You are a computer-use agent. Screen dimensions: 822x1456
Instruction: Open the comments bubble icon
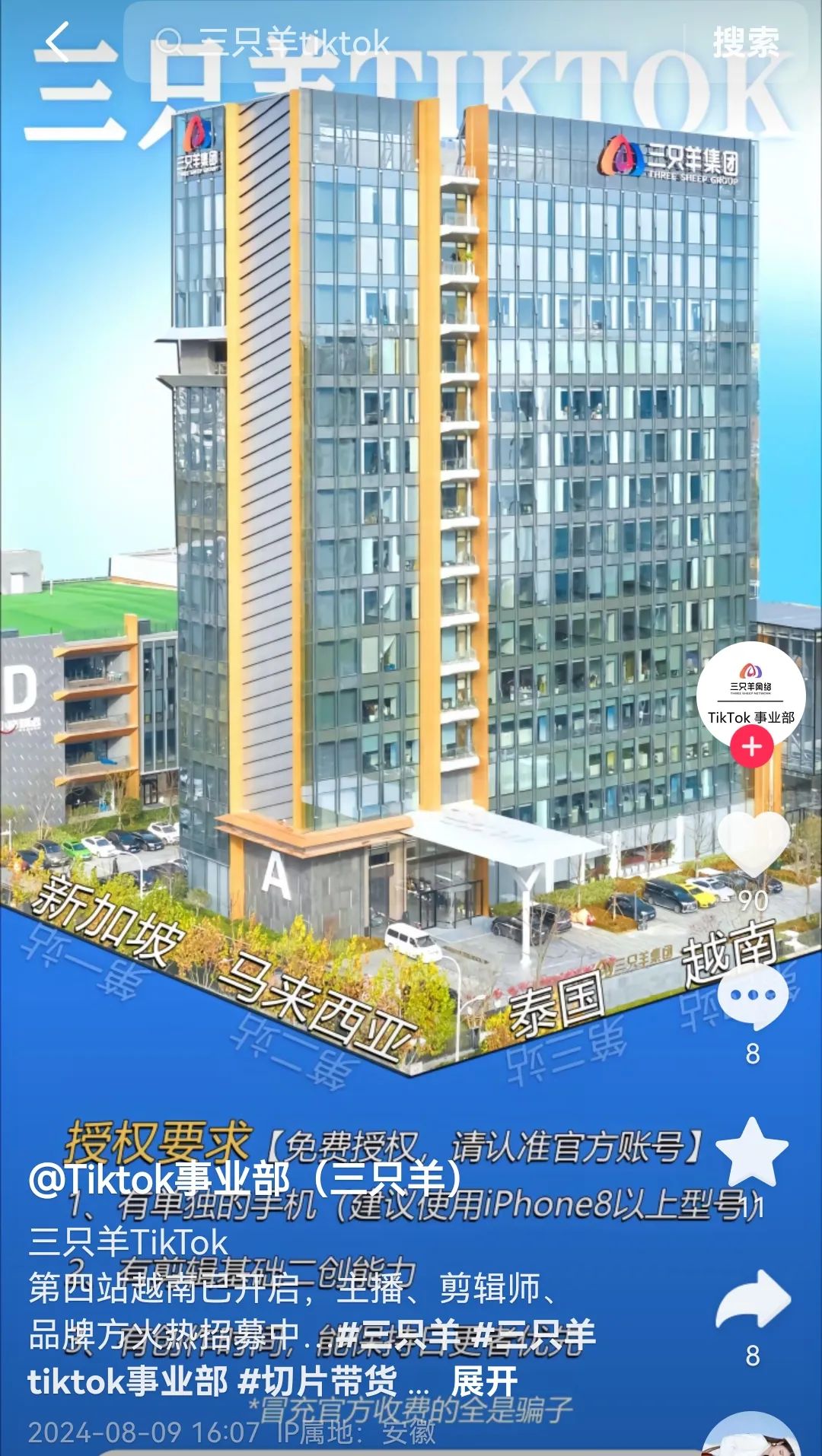(x=753, y=997)
